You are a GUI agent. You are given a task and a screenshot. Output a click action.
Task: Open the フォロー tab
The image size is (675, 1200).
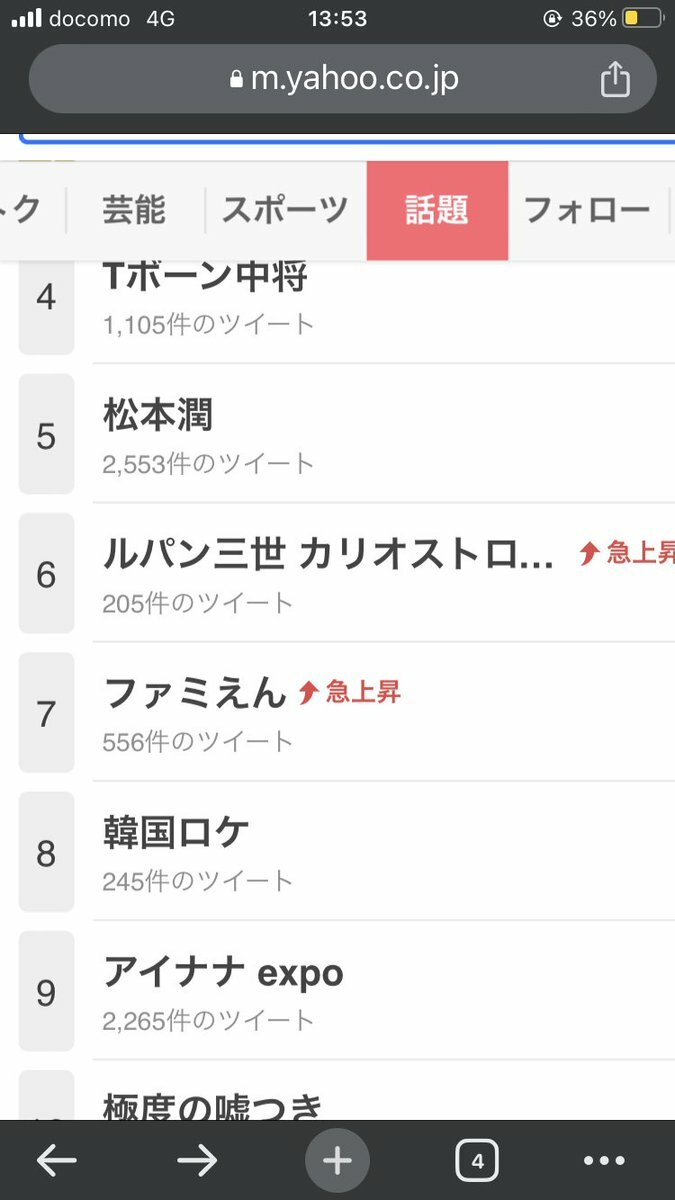point(587,211)
